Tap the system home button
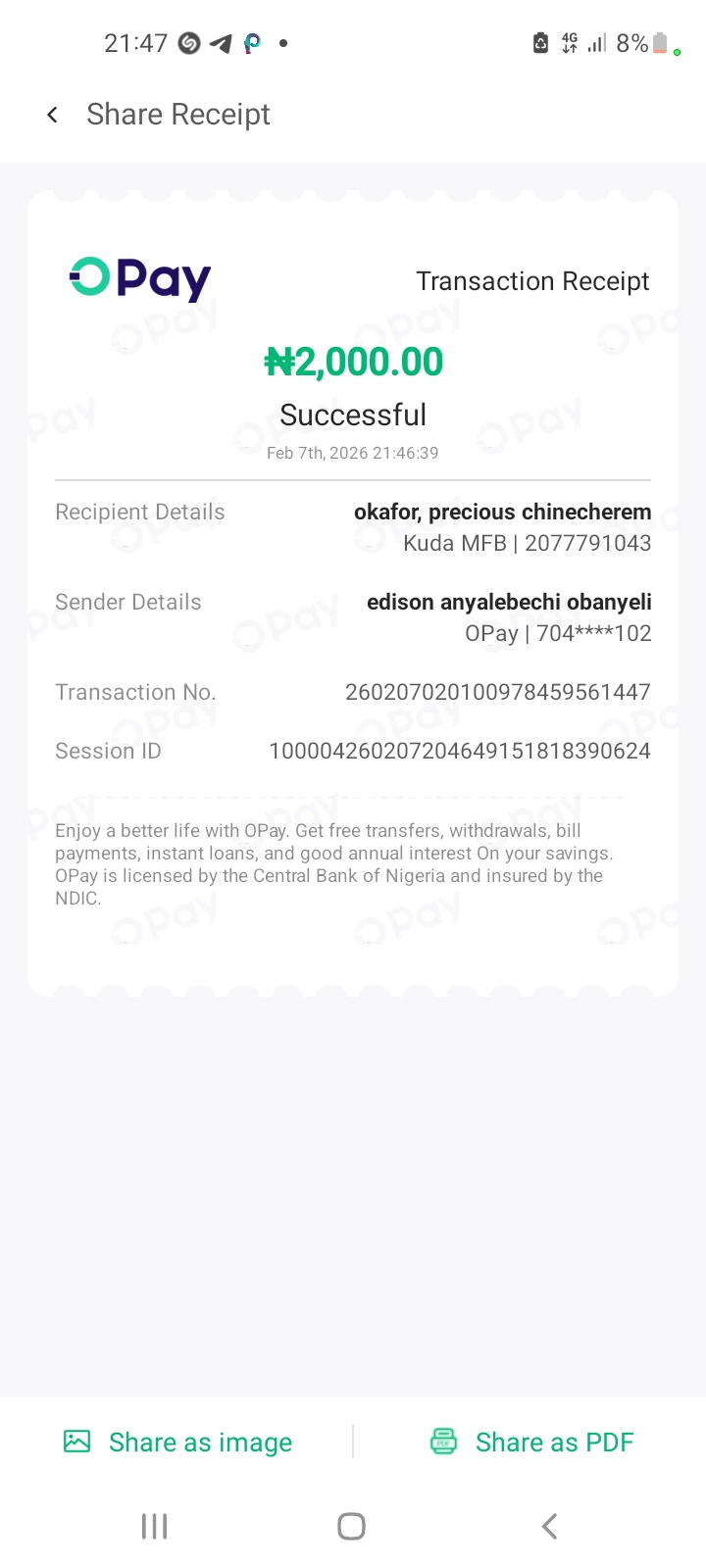Viewport: 706px width, 1568px height. (x=351, y=1526)
